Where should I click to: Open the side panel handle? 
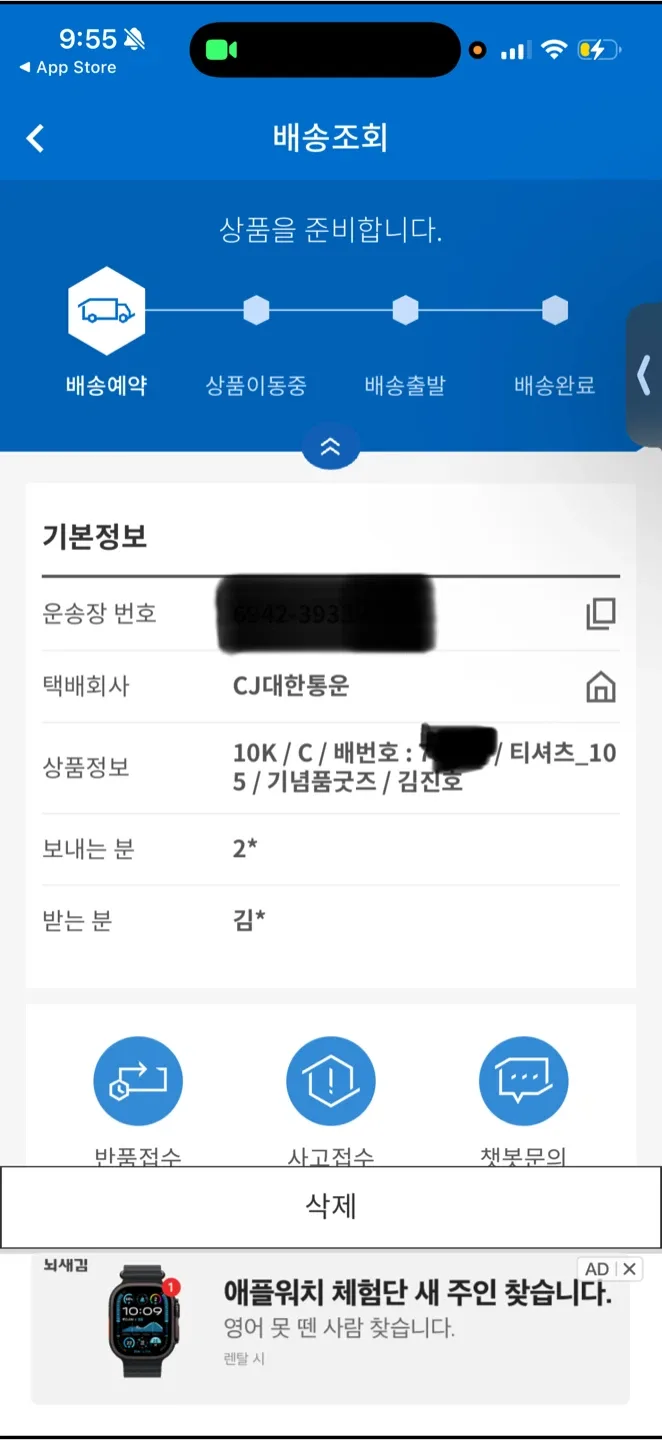point(645,375)
